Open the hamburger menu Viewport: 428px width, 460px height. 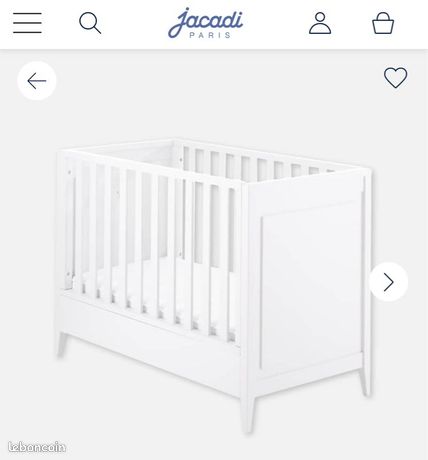click(x=27, y=23)
